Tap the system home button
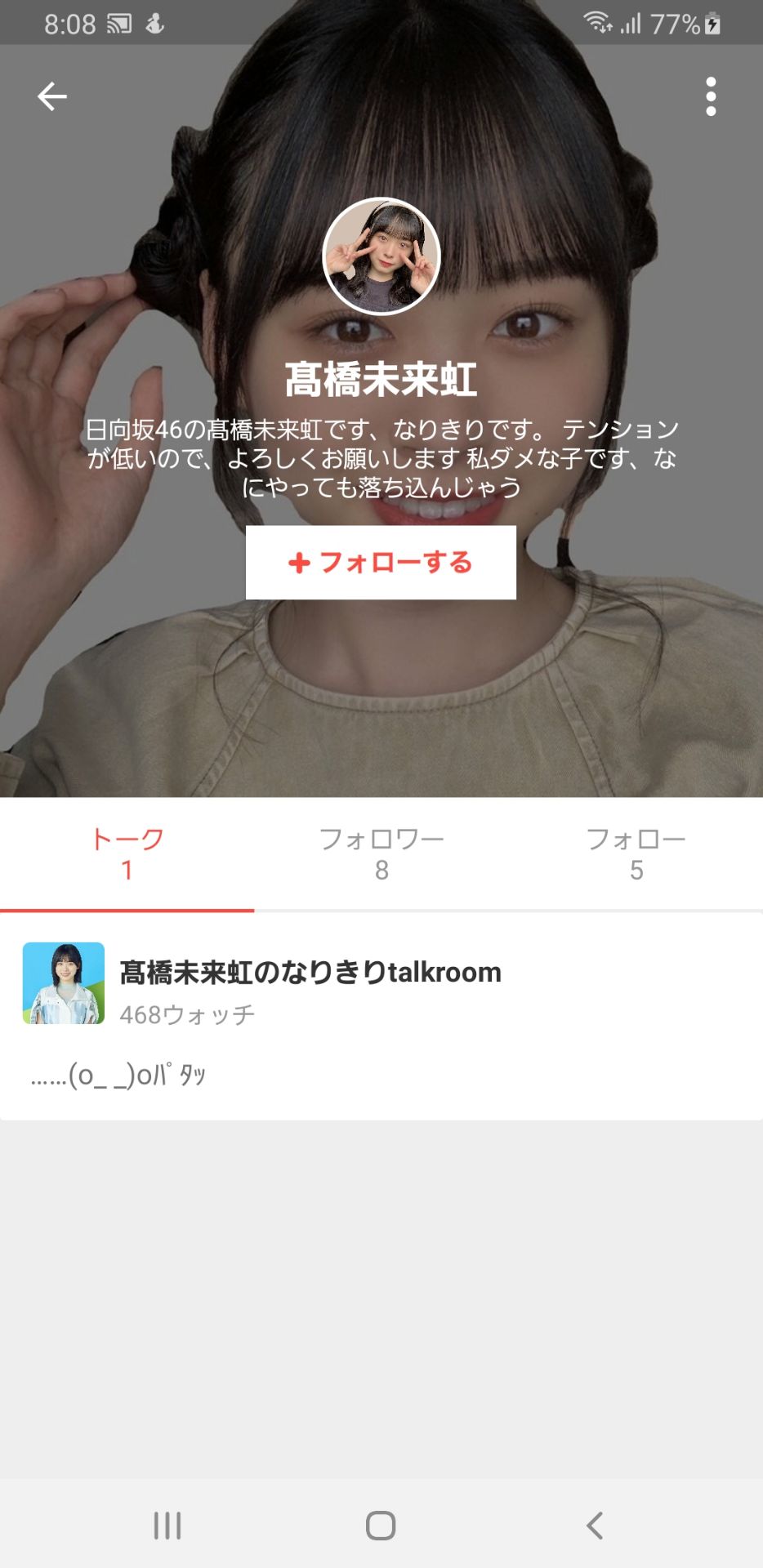Image resolution: width=763 pixels, height=1568 pixels. [x=381, y=1525]
